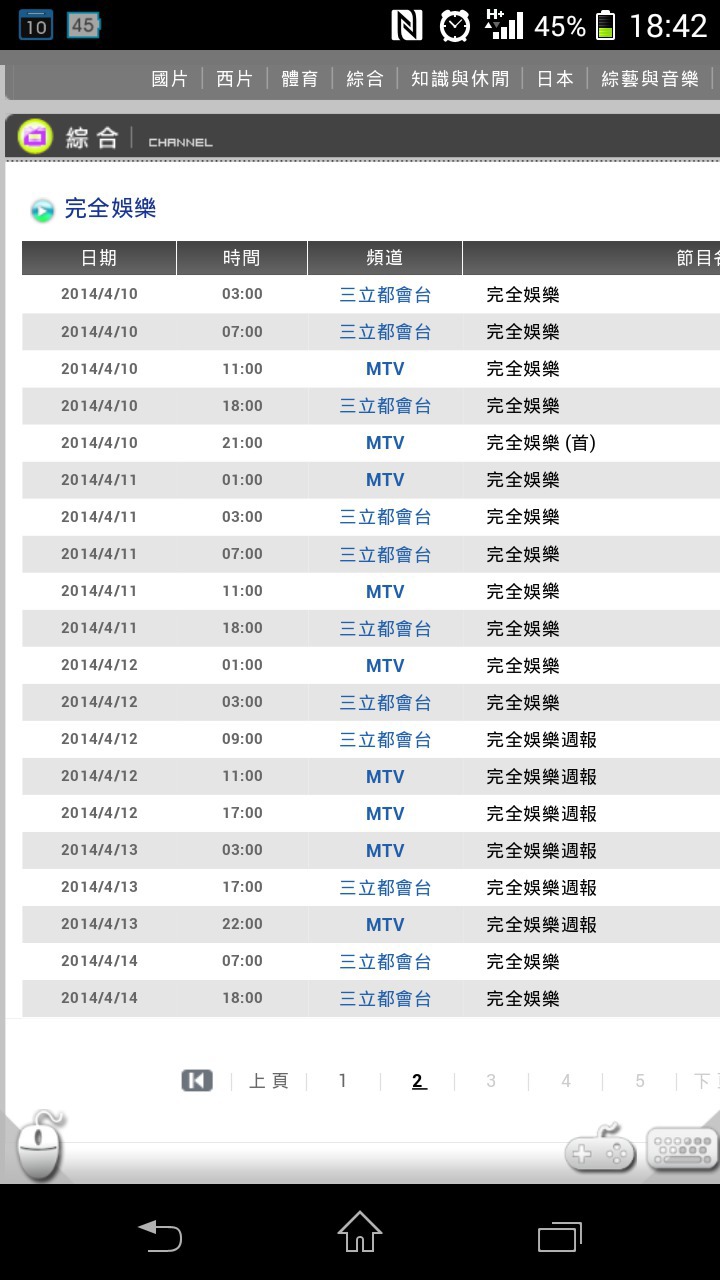Switch to the 國片 category
Screen dimensions: 720x1280
tap(169, 78)
